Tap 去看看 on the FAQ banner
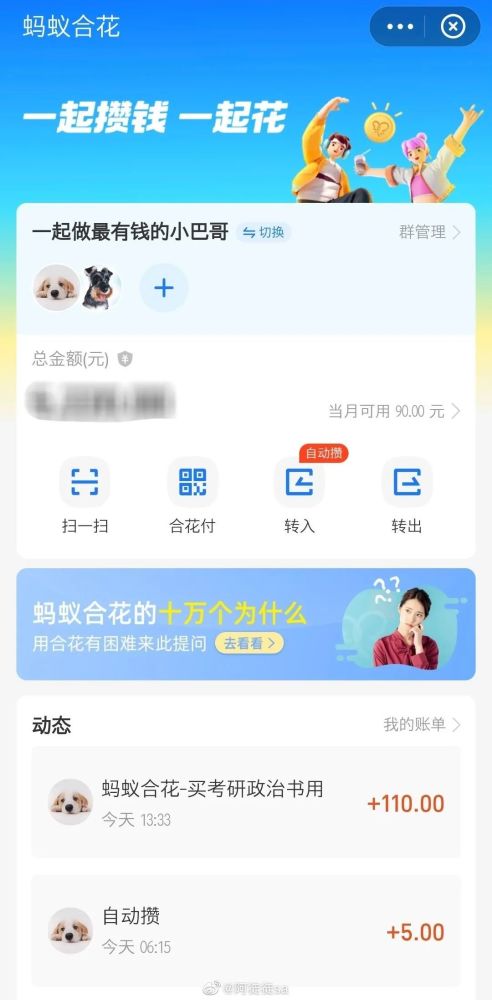The width and height of the screenshot is (492, 1000). click(x=250, y=643)
